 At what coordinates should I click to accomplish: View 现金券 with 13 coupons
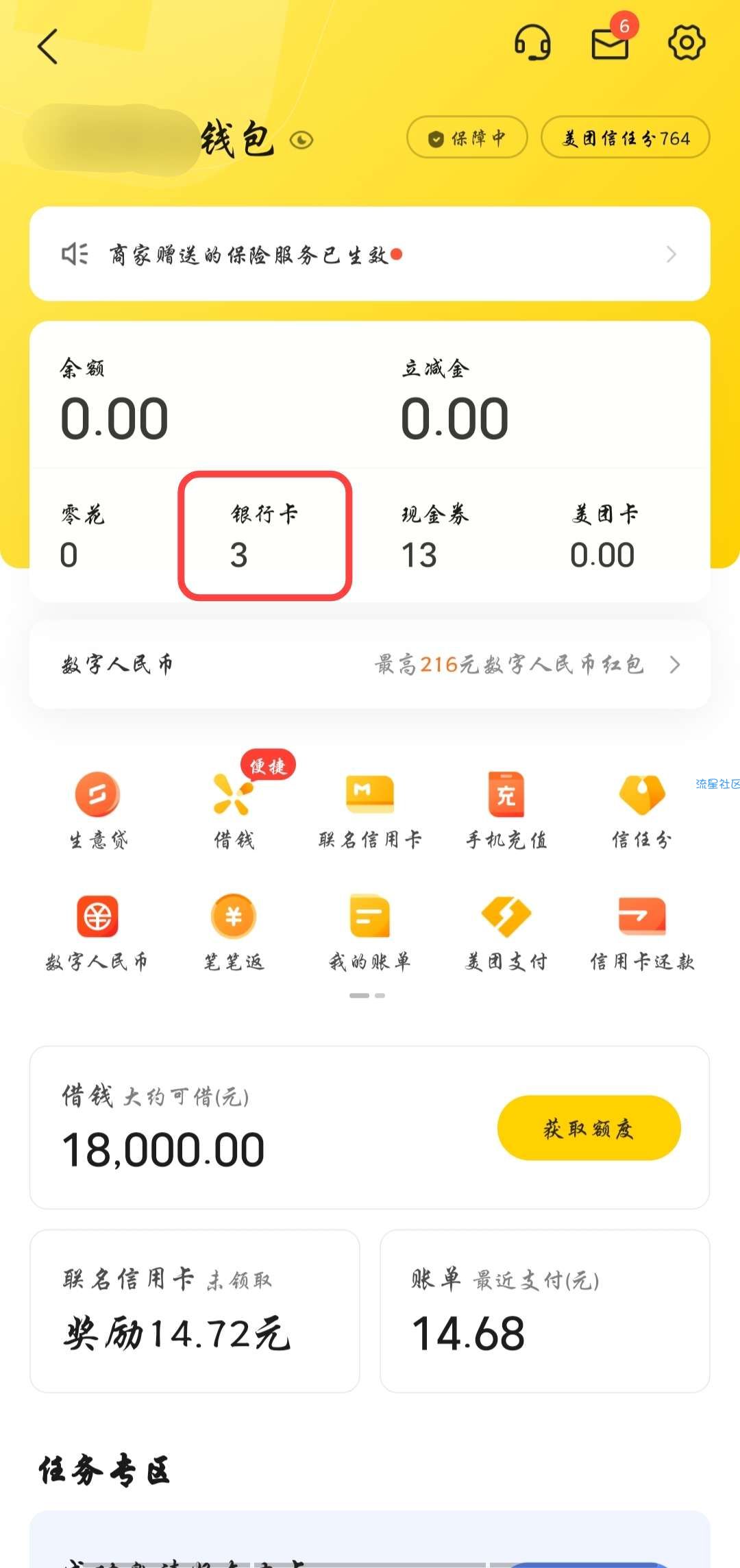pyautogui.click(x=434, y=536)
